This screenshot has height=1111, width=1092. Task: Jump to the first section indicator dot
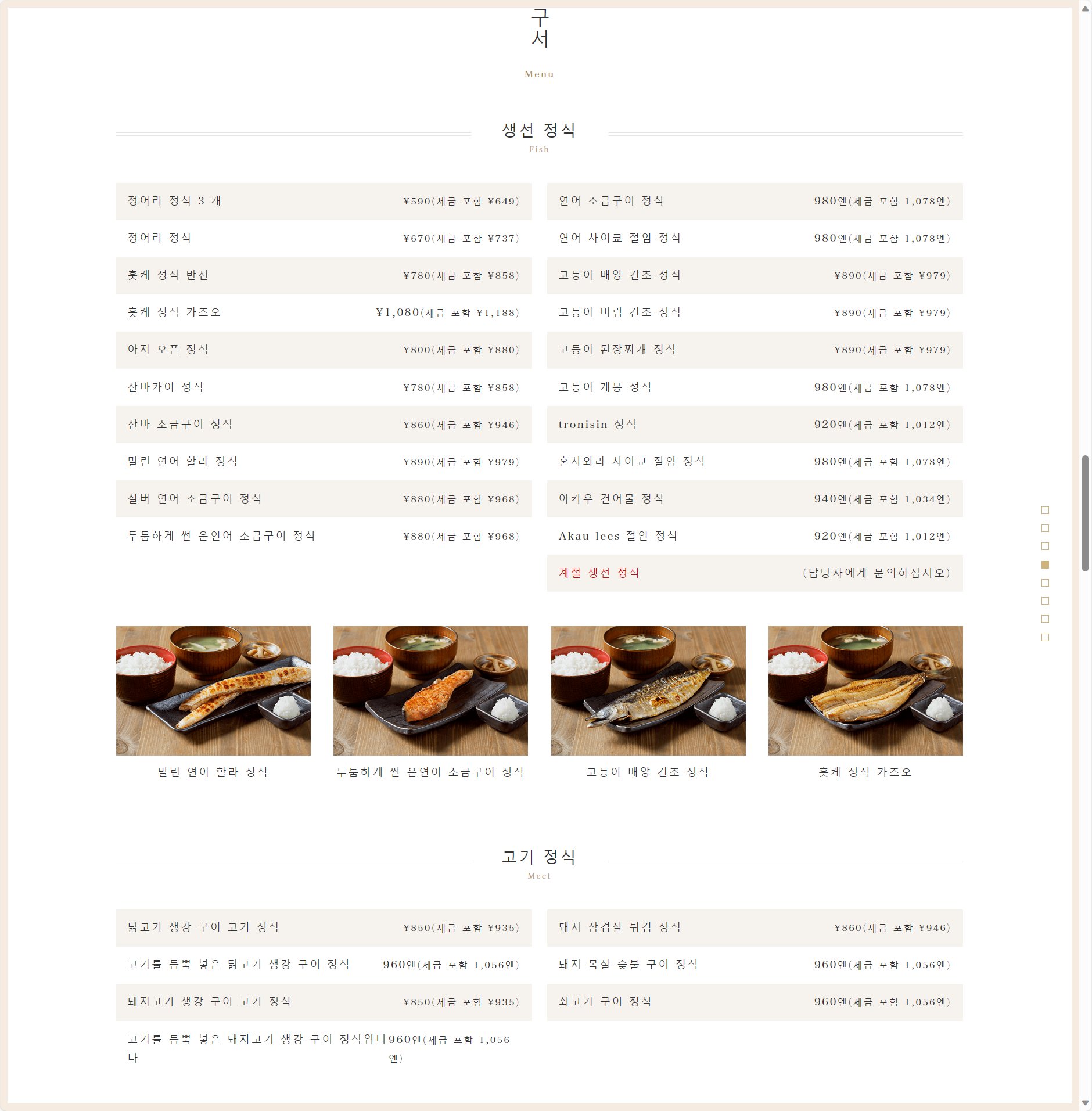click(1045, 510)
